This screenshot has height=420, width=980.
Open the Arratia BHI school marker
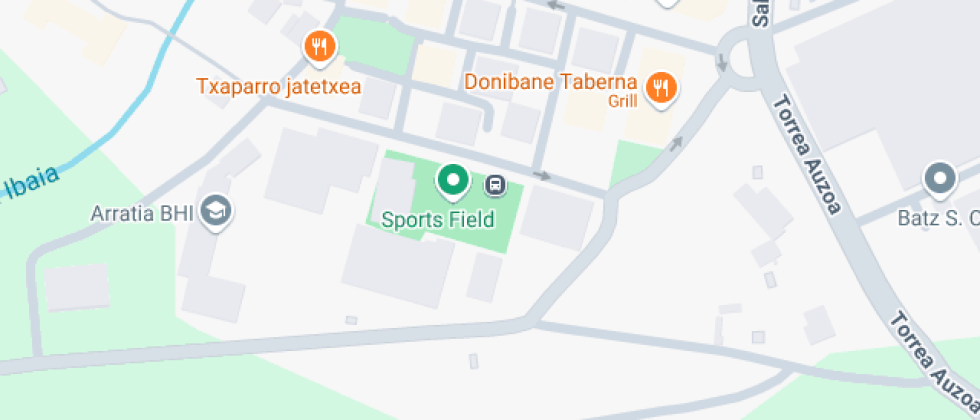point(215,211)
